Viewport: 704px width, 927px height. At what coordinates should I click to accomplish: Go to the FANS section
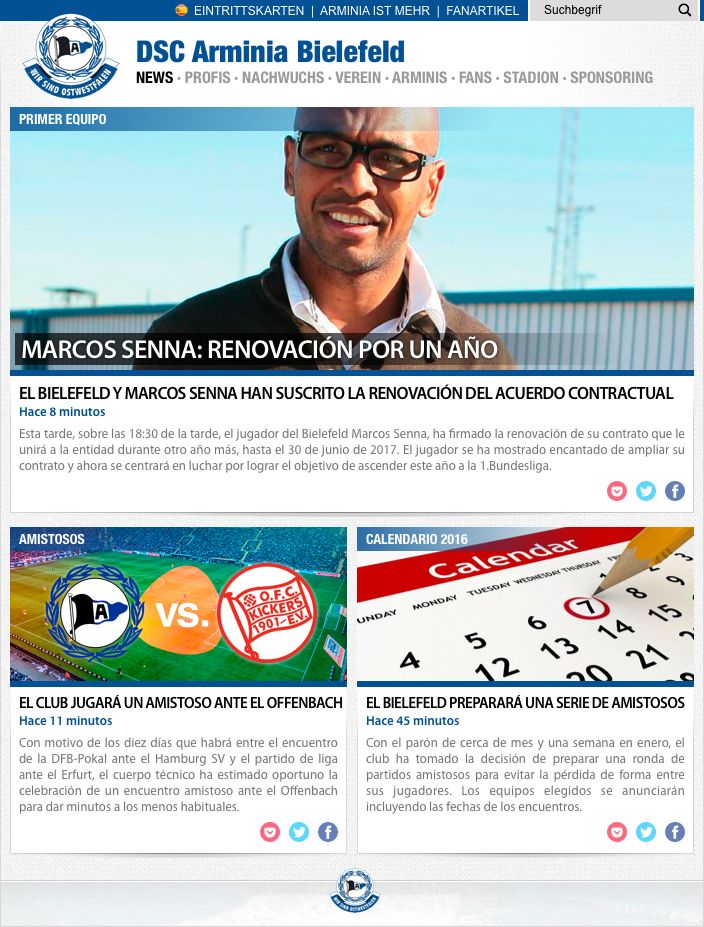[475, 77]
